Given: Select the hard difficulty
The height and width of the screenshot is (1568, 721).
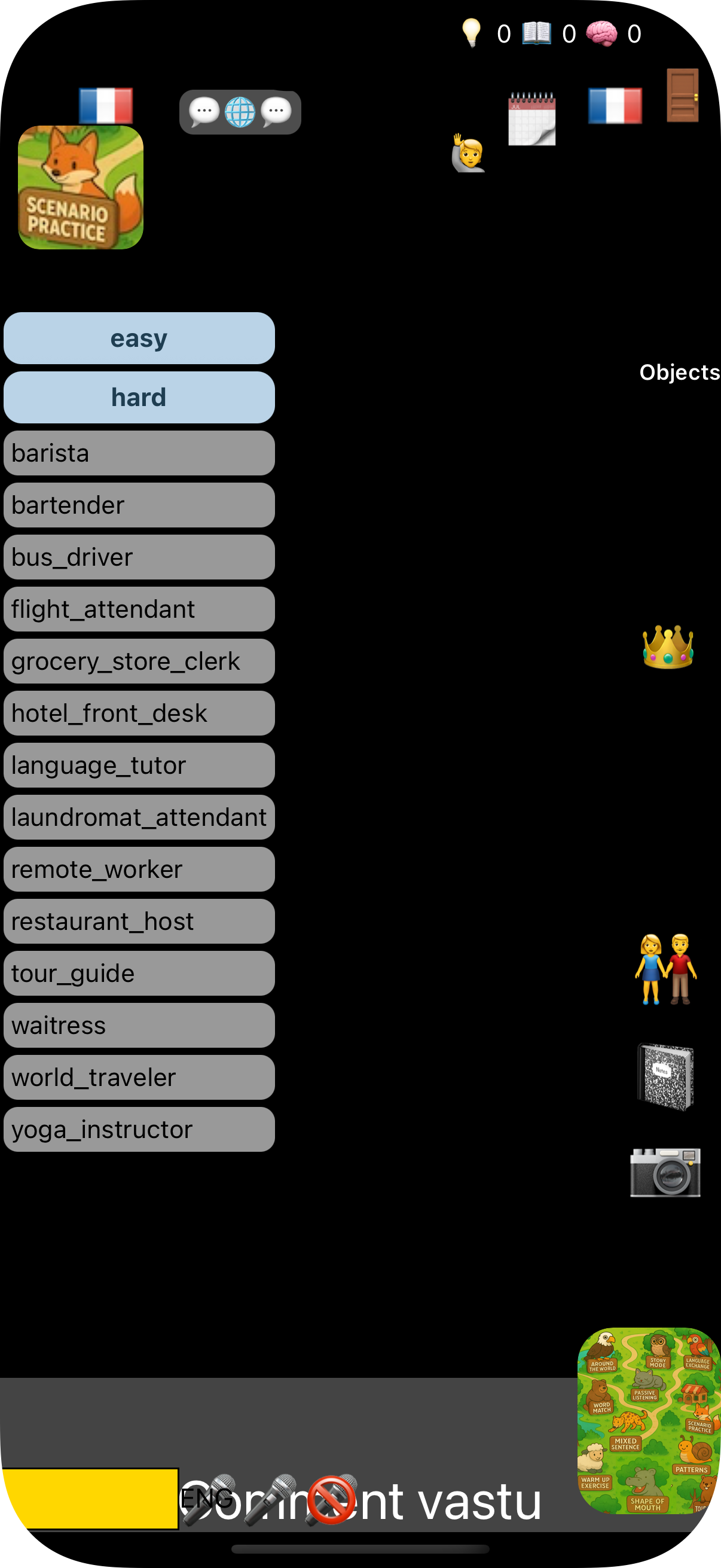Looking at the screenshot, I should click(x=139, y=397).
